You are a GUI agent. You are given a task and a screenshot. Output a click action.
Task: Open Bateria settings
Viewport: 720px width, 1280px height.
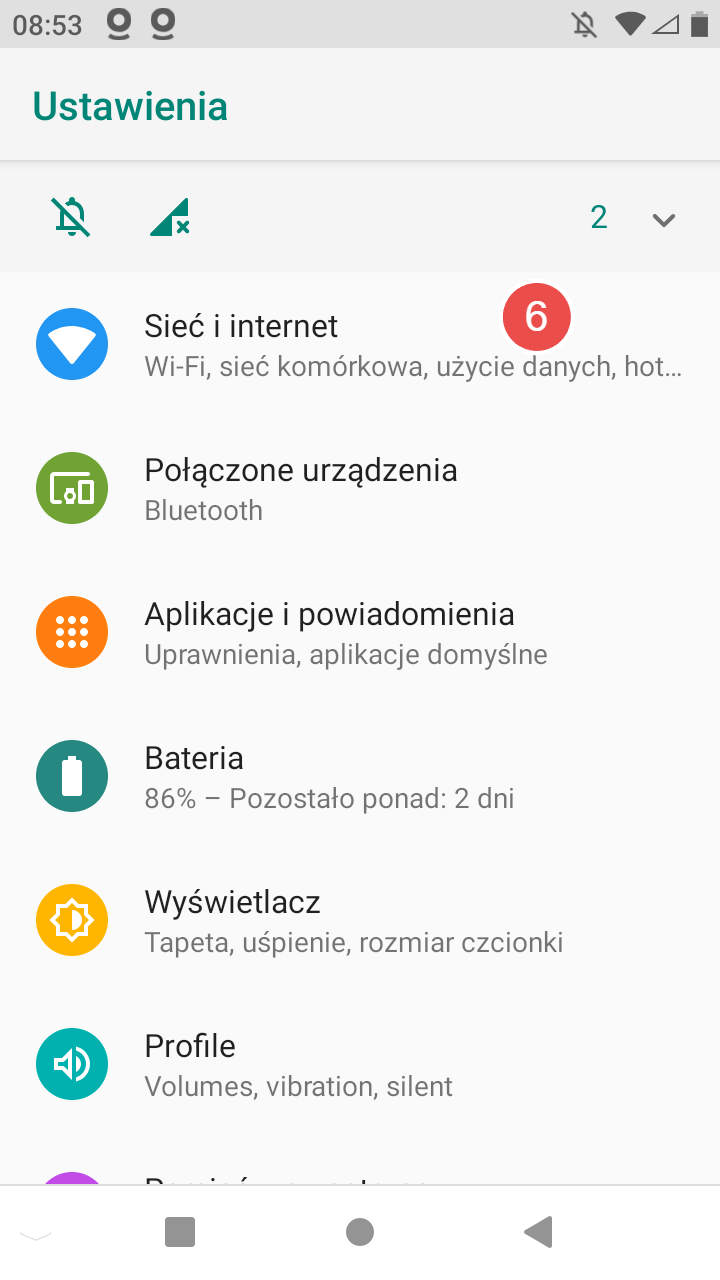[360, 777]
